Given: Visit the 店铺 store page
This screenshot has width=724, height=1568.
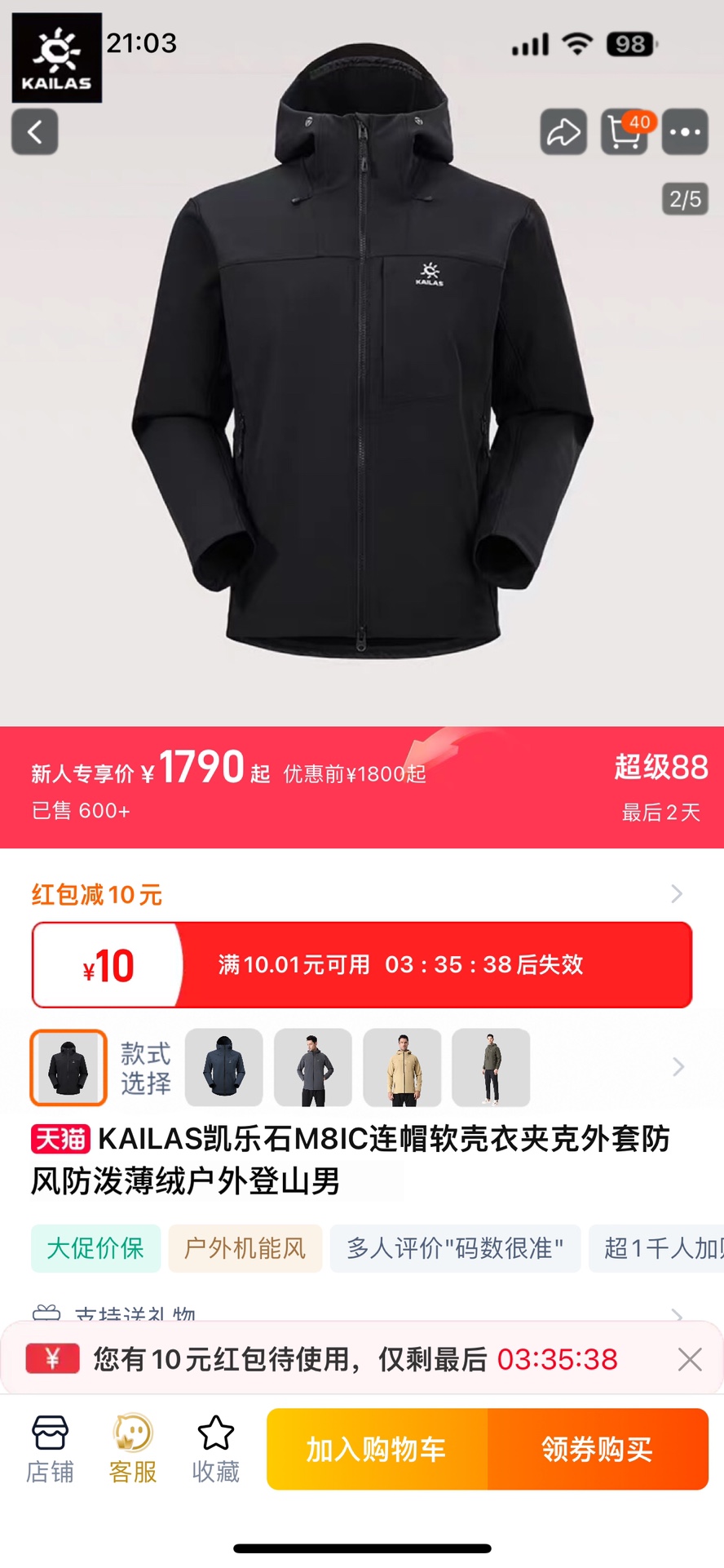Looking at the screenshot, I should click(50, 1449).
